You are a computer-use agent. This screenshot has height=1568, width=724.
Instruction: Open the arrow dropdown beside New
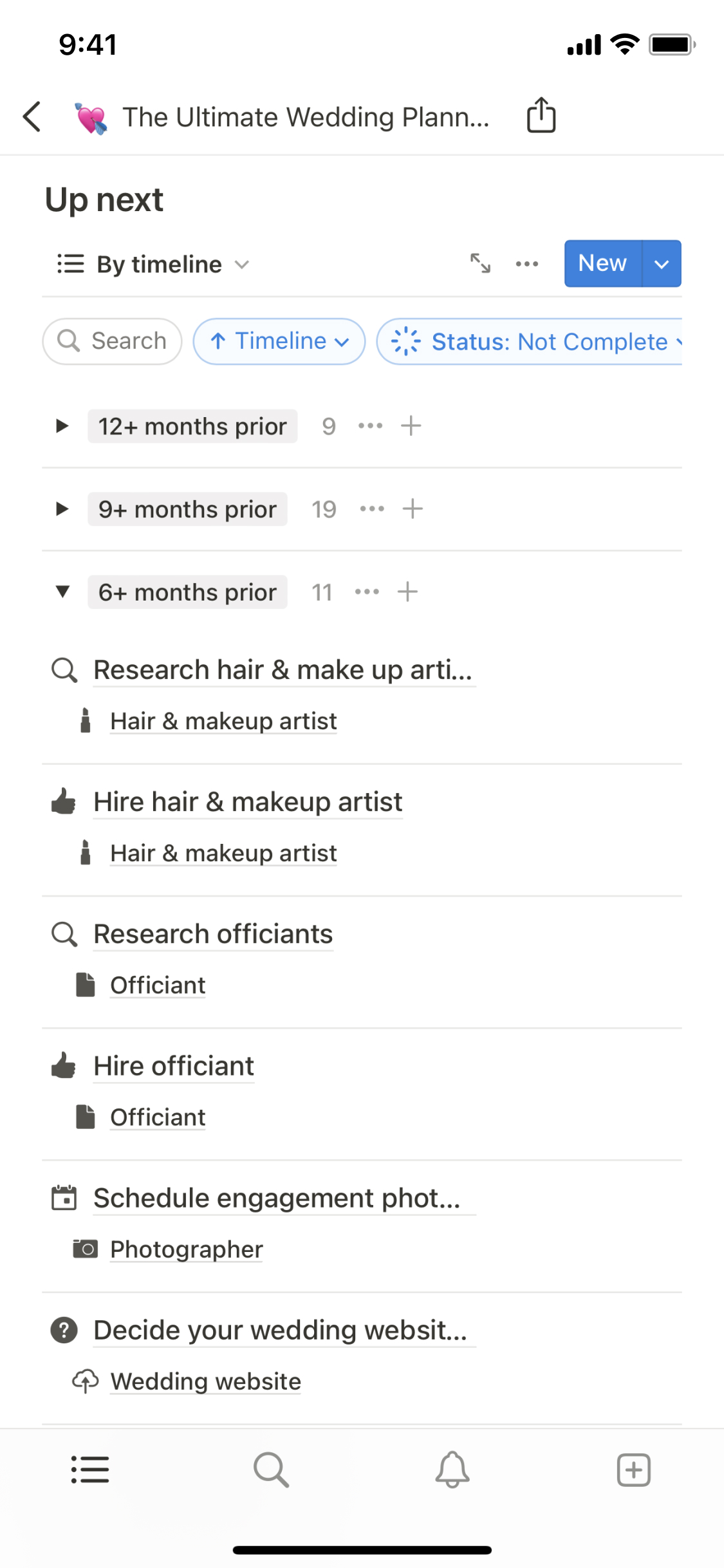(x=662, y=263)
